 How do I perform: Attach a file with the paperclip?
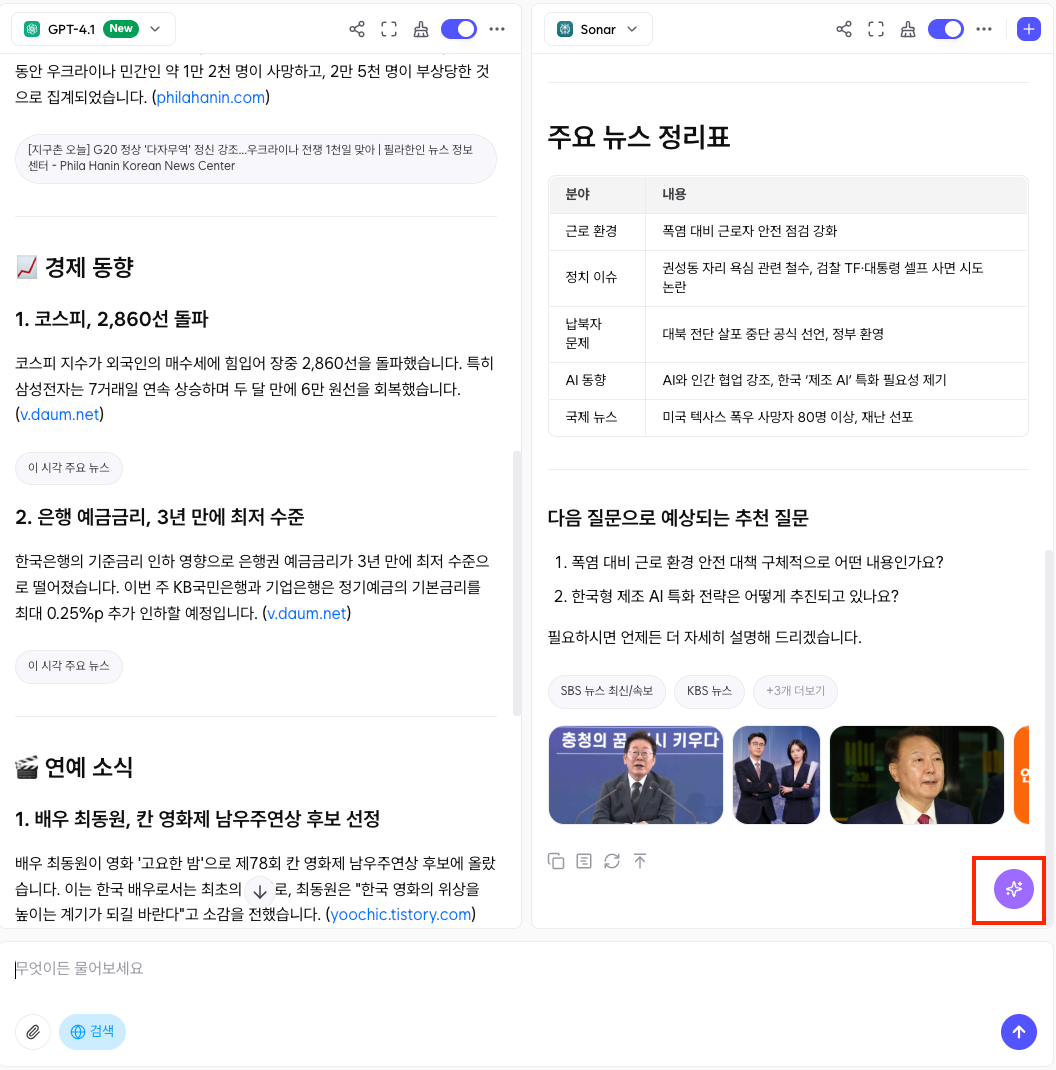[33, 1032]
